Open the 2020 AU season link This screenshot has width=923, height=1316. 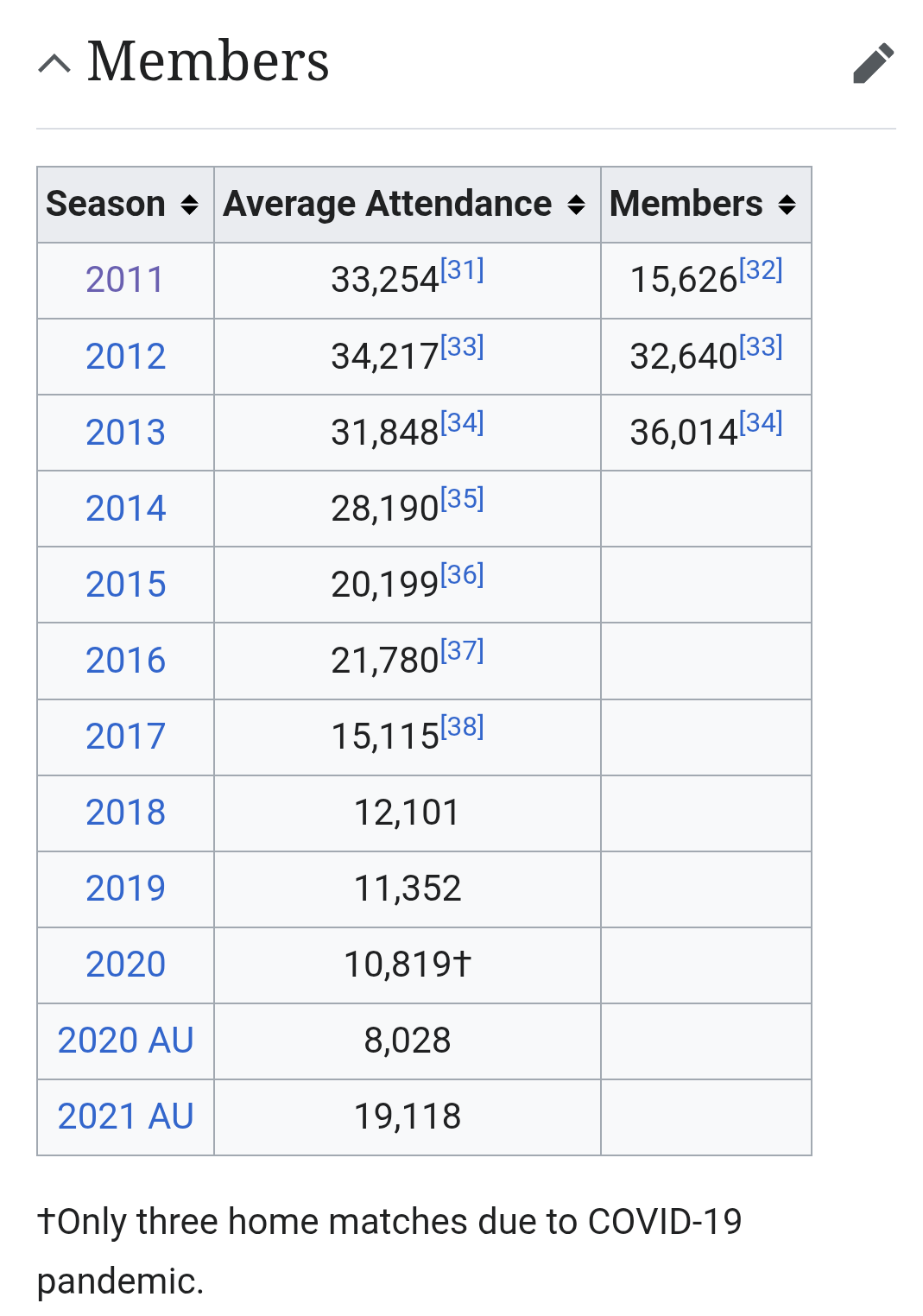tap(125, 1040)
